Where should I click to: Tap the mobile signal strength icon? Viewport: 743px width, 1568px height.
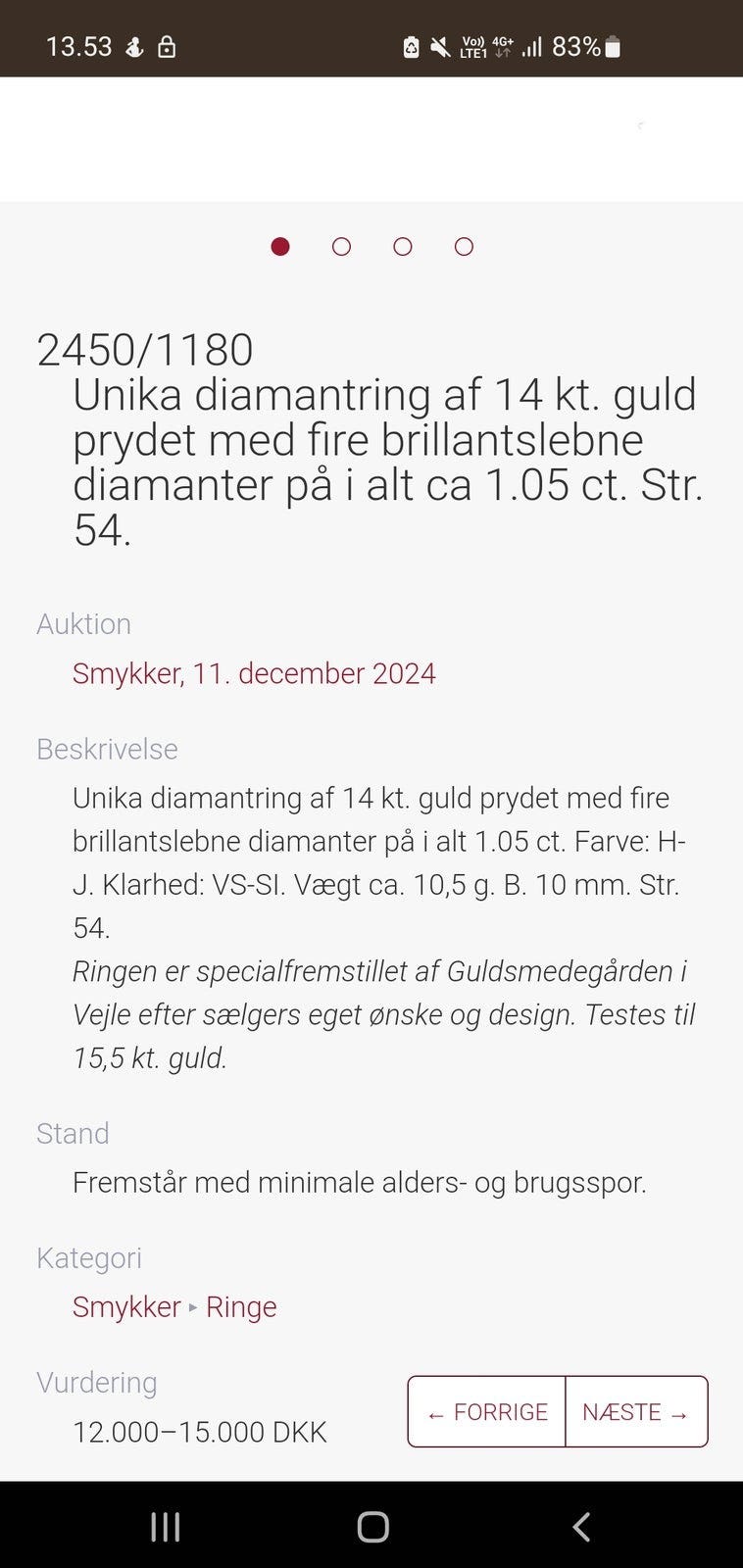[x=534, y=46]
